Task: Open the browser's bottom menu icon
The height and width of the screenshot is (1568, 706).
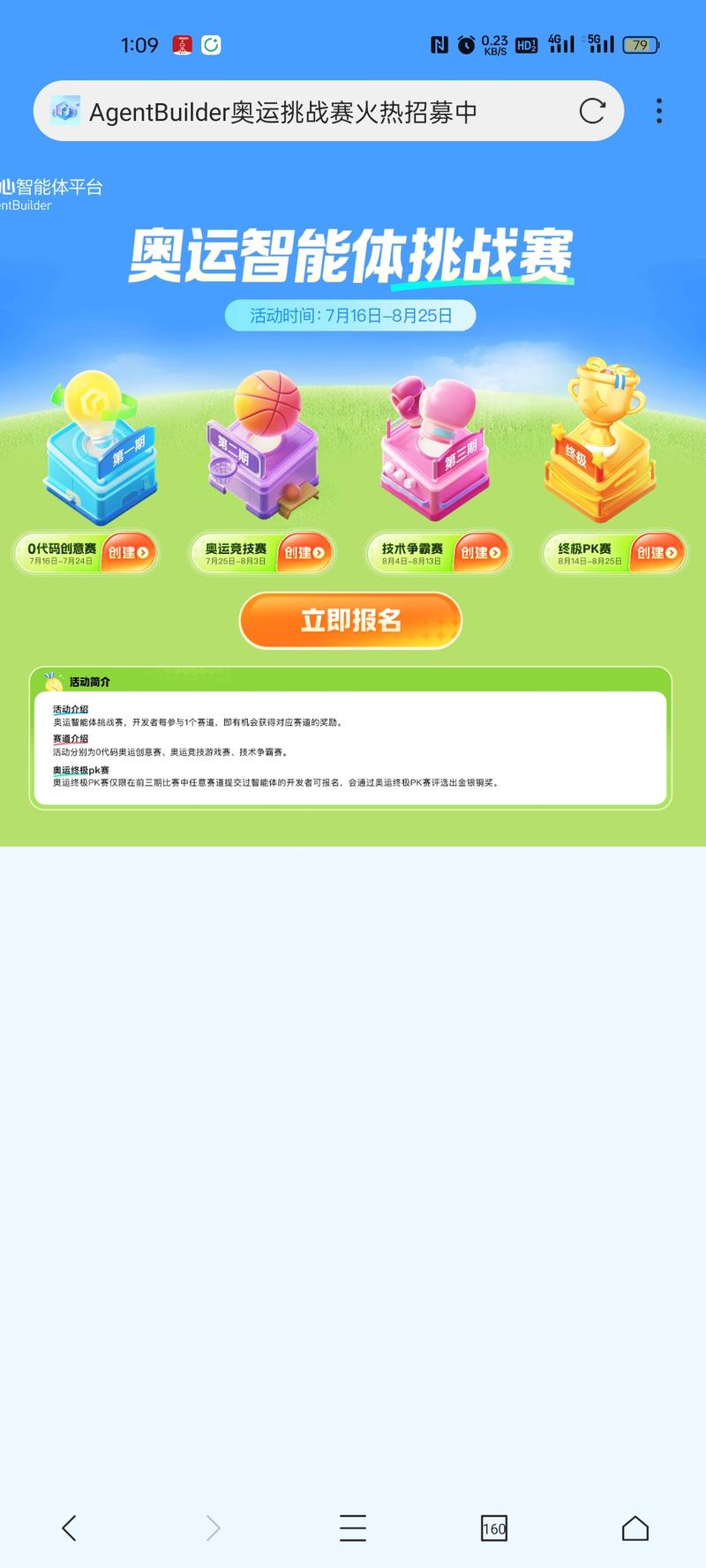Action: click(353, 1527)
